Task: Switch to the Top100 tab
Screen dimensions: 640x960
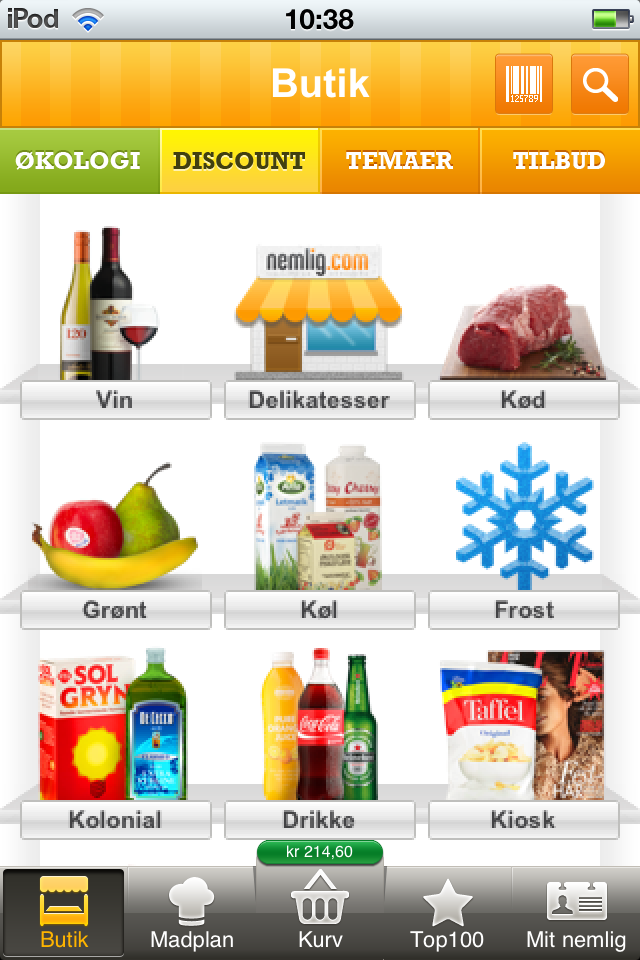Action: (447, 914)
